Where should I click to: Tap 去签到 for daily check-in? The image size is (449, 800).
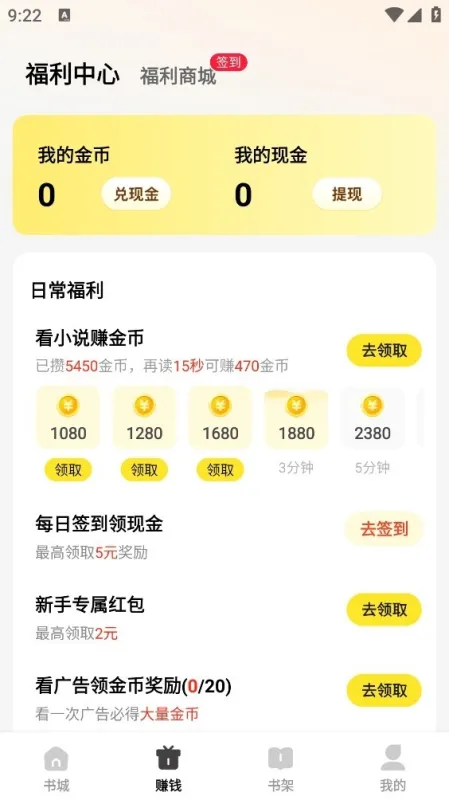tap(384, 529)
